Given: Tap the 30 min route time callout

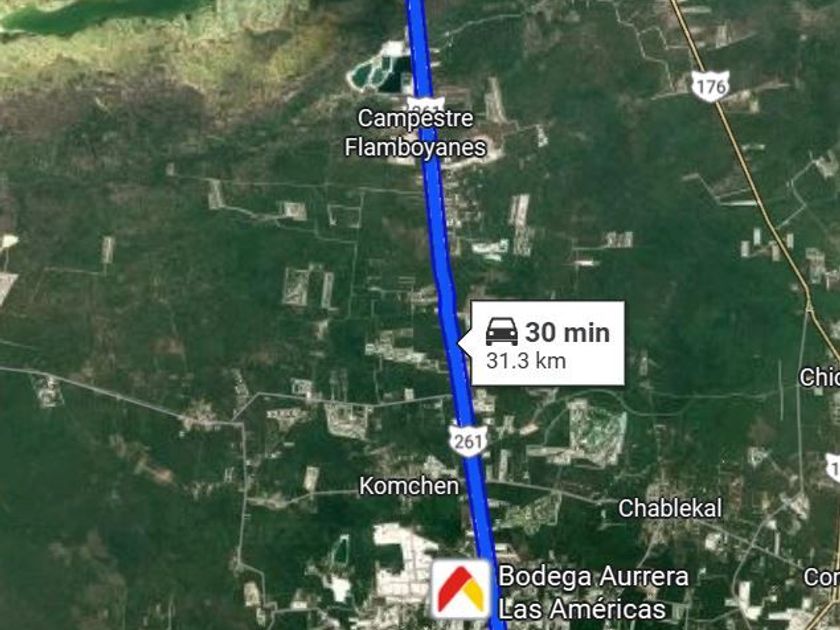Looking at the screenshot, I should [547, 343].
